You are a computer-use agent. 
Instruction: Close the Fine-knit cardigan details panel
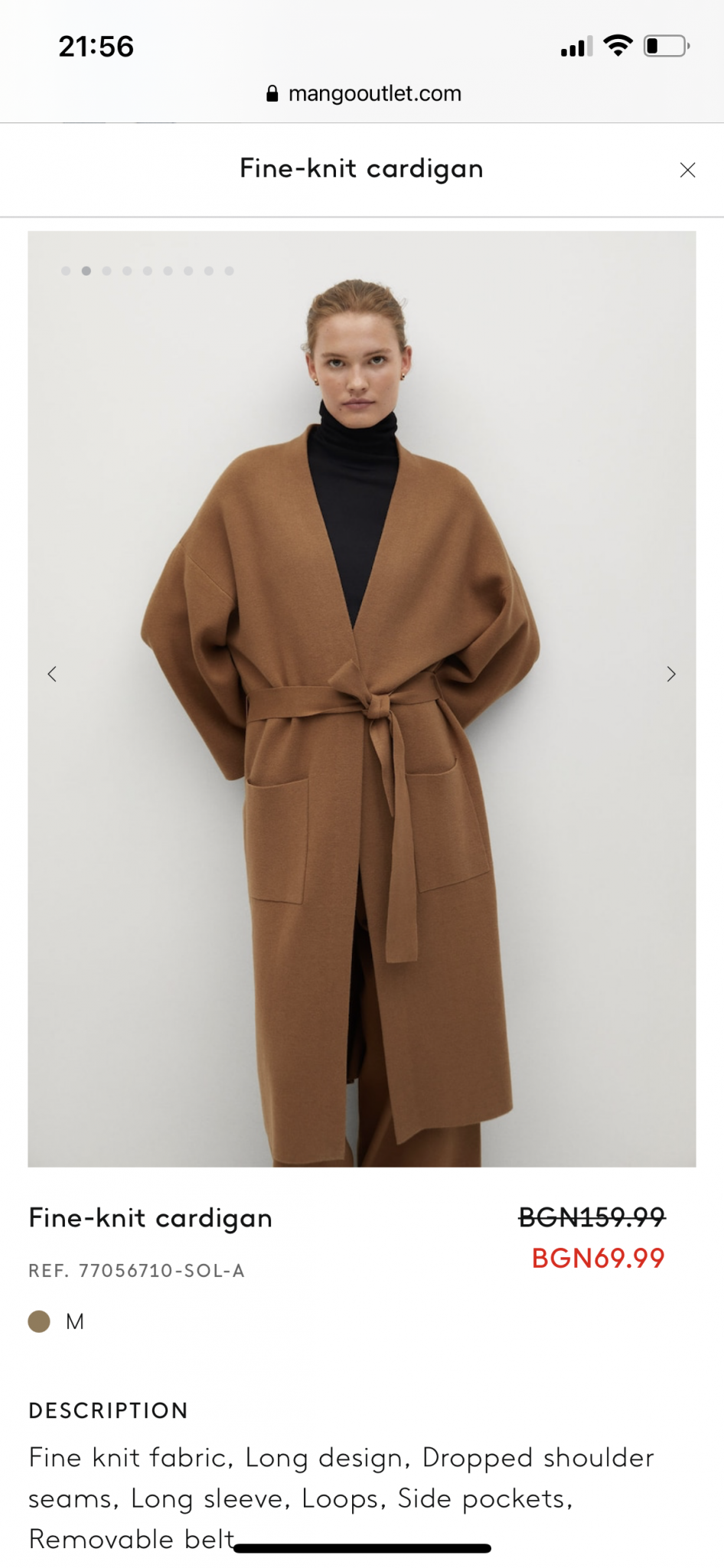(x=687, y=170)
